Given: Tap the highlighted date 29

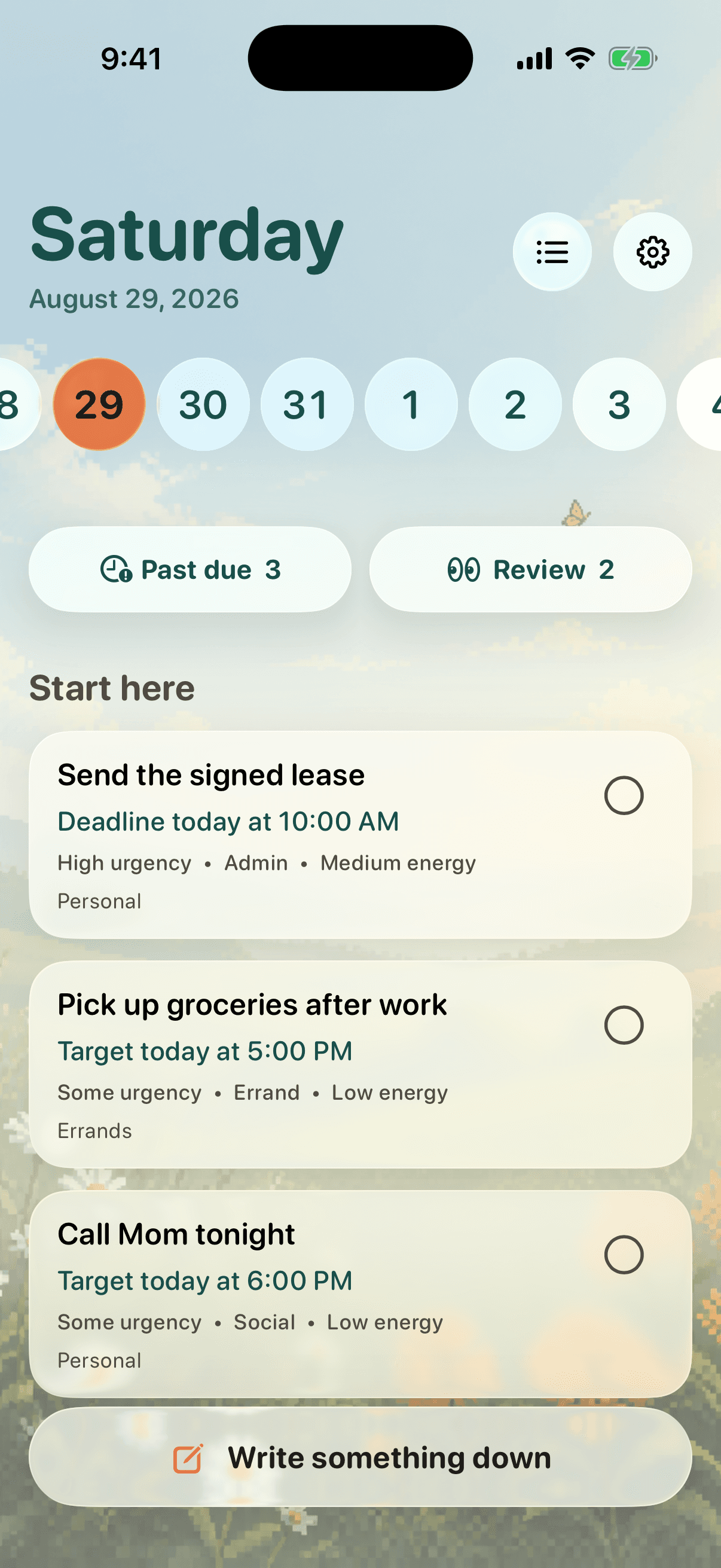Looking at the screenshot, I should [99, 404].
